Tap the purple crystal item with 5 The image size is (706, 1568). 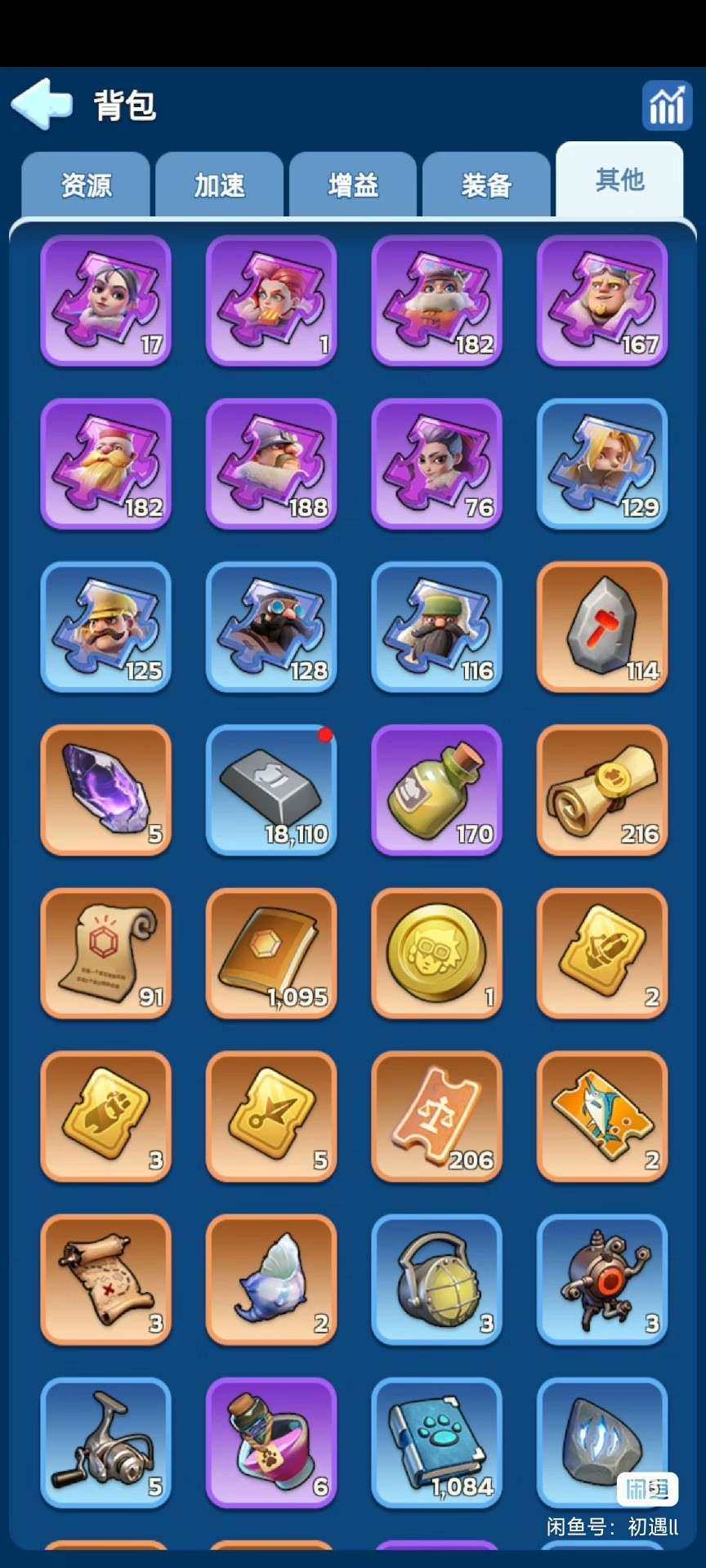click(x=106, y=790)
